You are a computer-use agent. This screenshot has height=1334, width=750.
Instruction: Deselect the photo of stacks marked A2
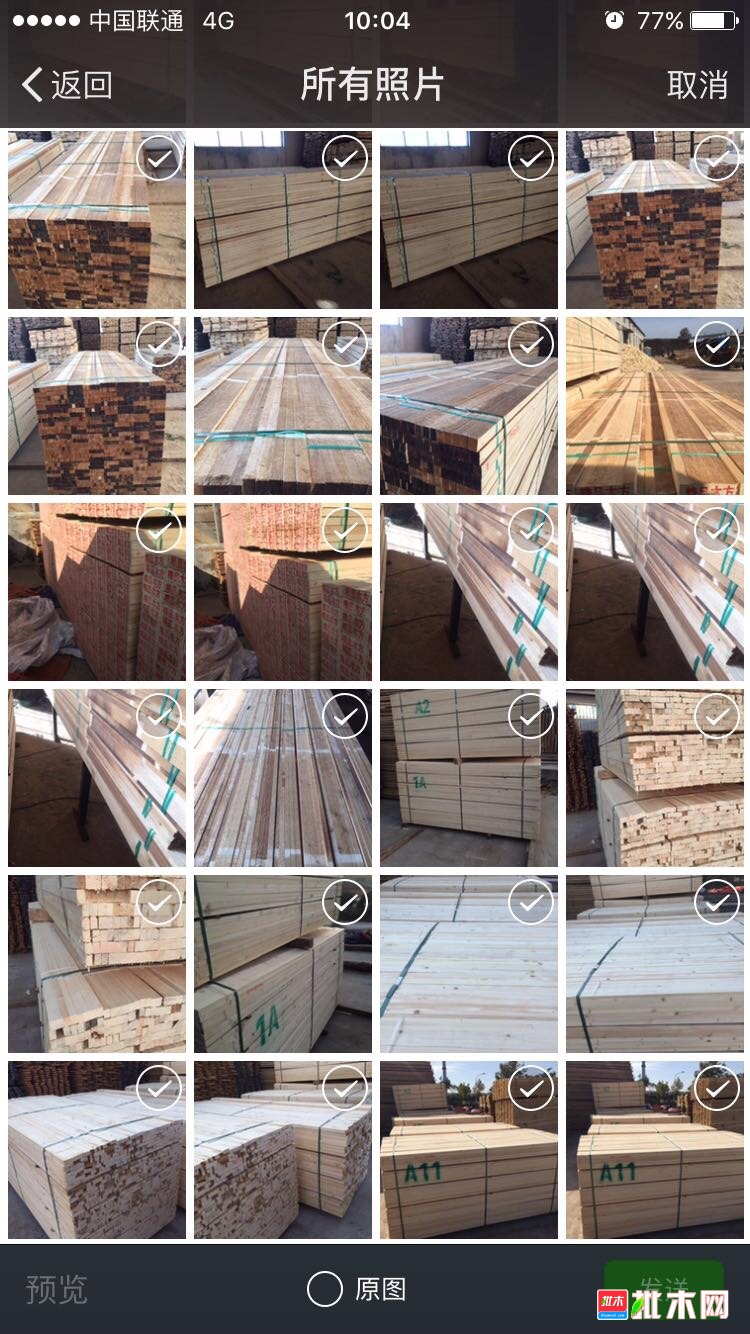pos(531,716)
